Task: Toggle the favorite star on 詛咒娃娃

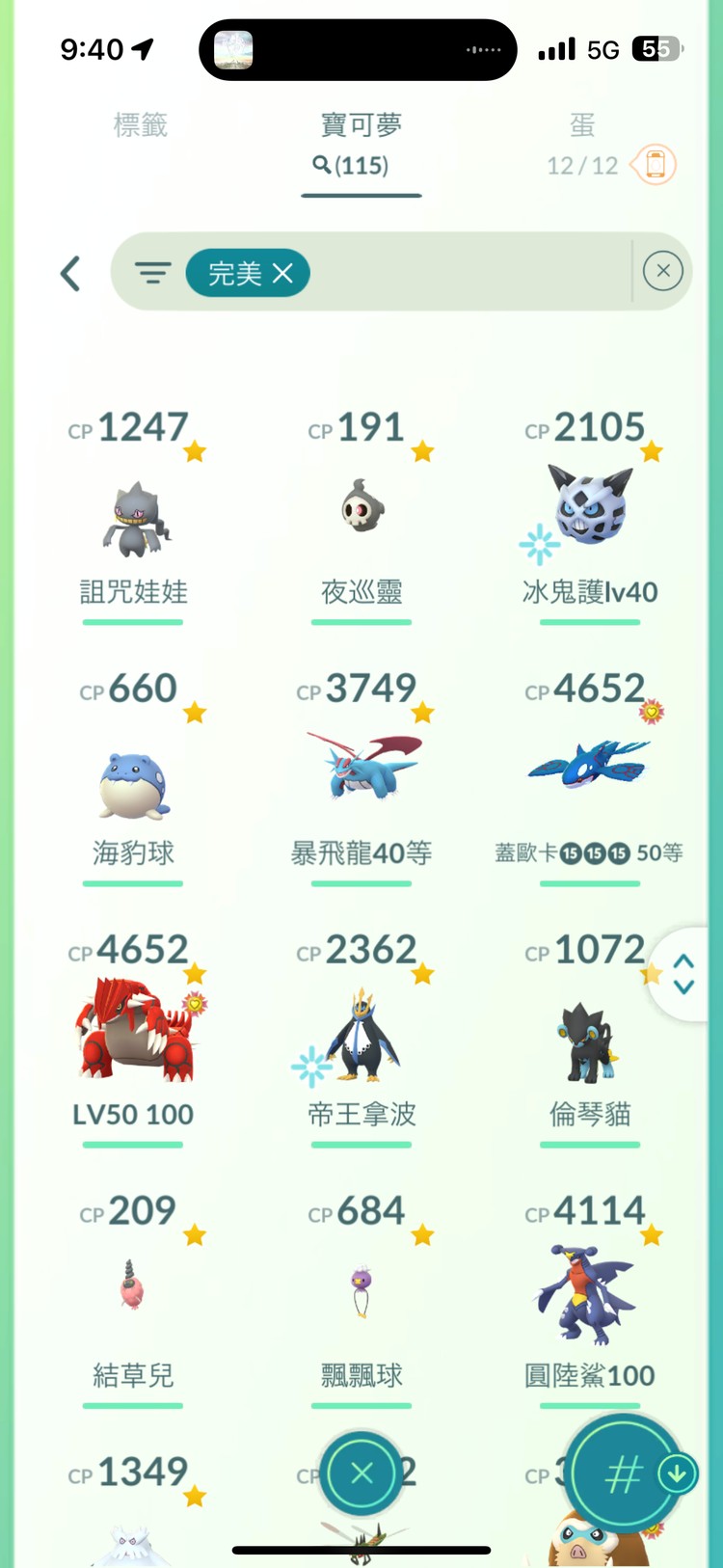Action: (x=196, y=451)
